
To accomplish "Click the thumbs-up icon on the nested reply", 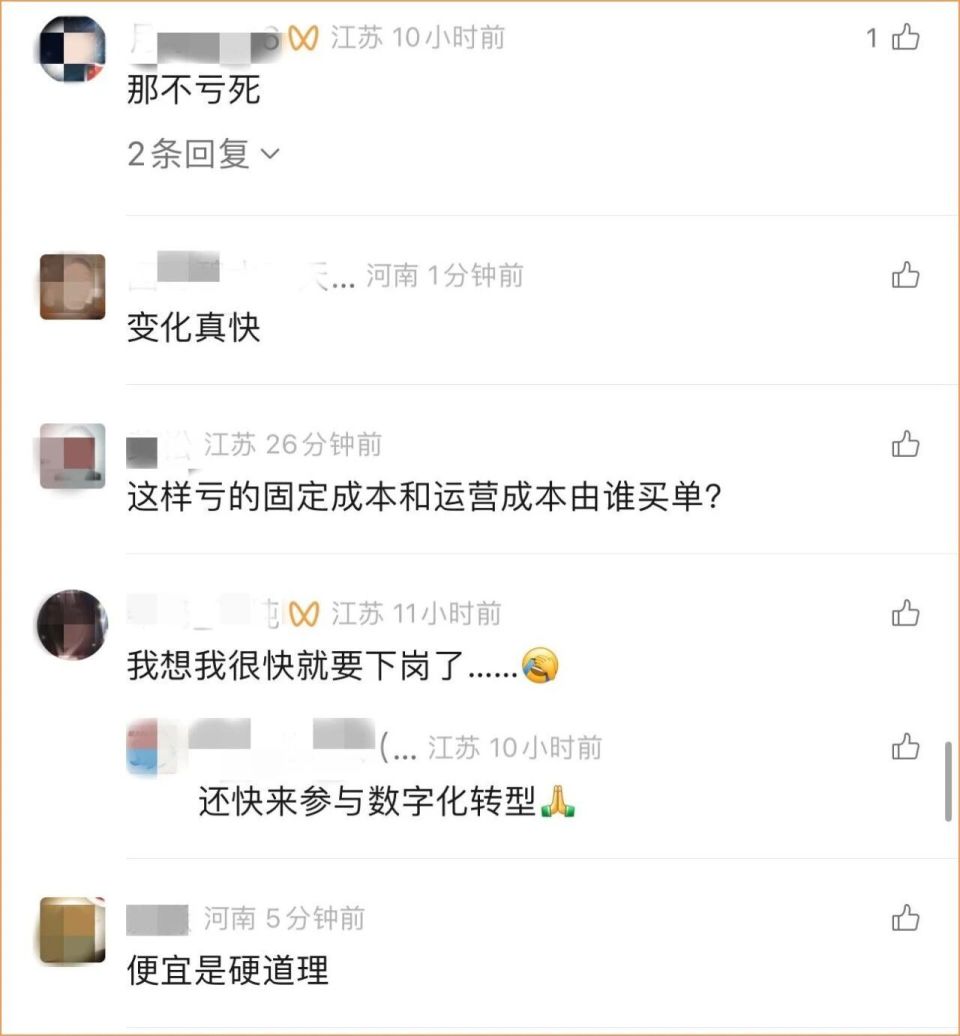I will [906, 746].
